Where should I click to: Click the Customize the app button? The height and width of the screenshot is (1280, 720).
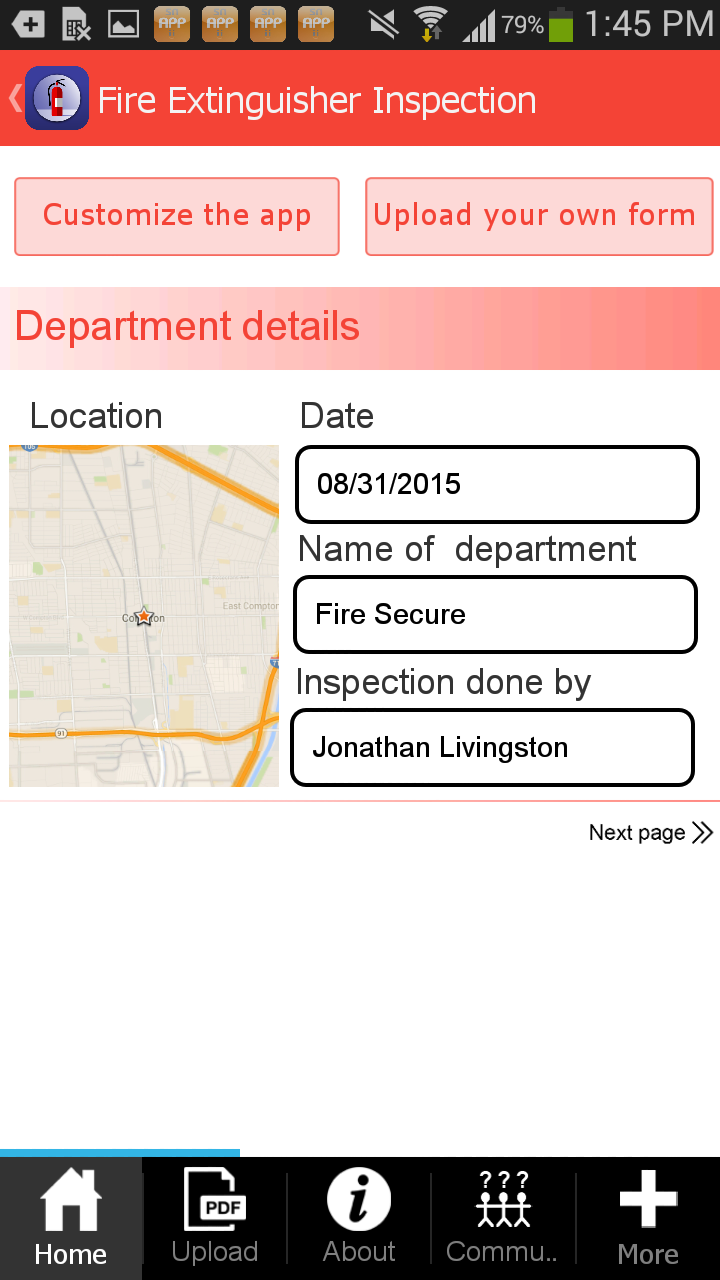pyautogui.click(x=176, y=216)
